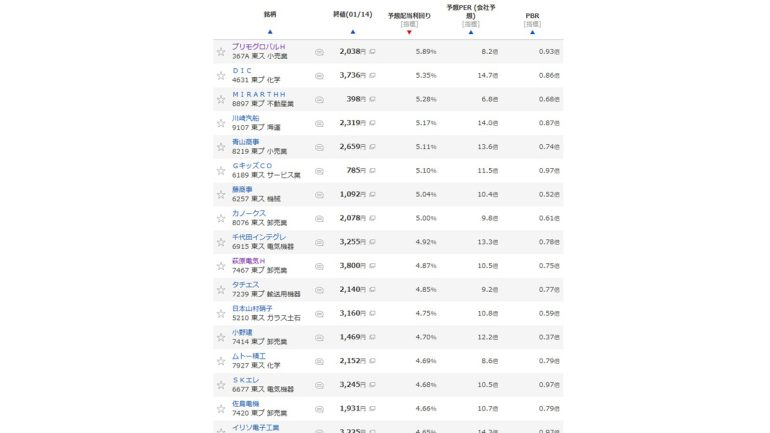Open the プリモグロバルH stock page

[258, 47]
